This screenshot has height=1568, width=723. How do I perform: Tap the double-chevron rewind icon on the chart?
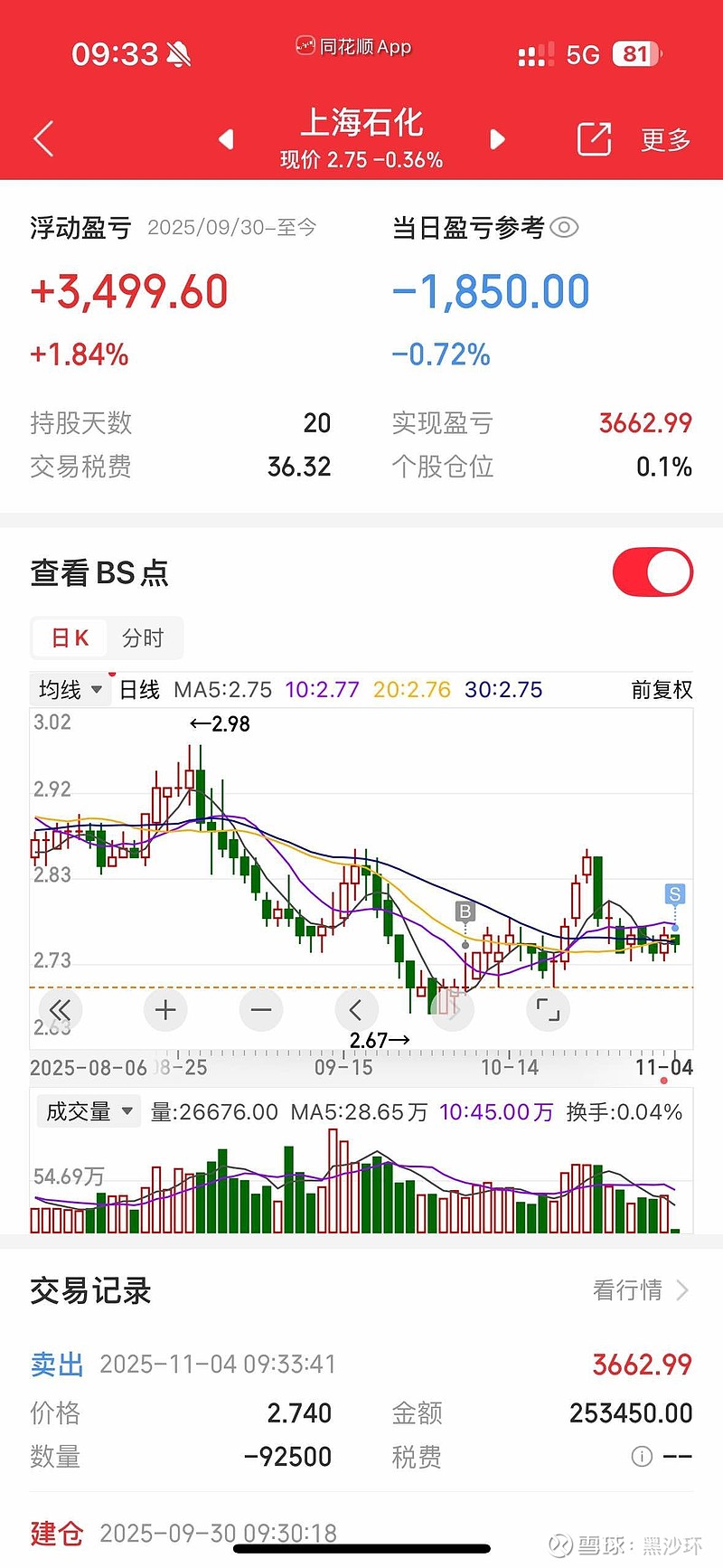coord(60,1010)
